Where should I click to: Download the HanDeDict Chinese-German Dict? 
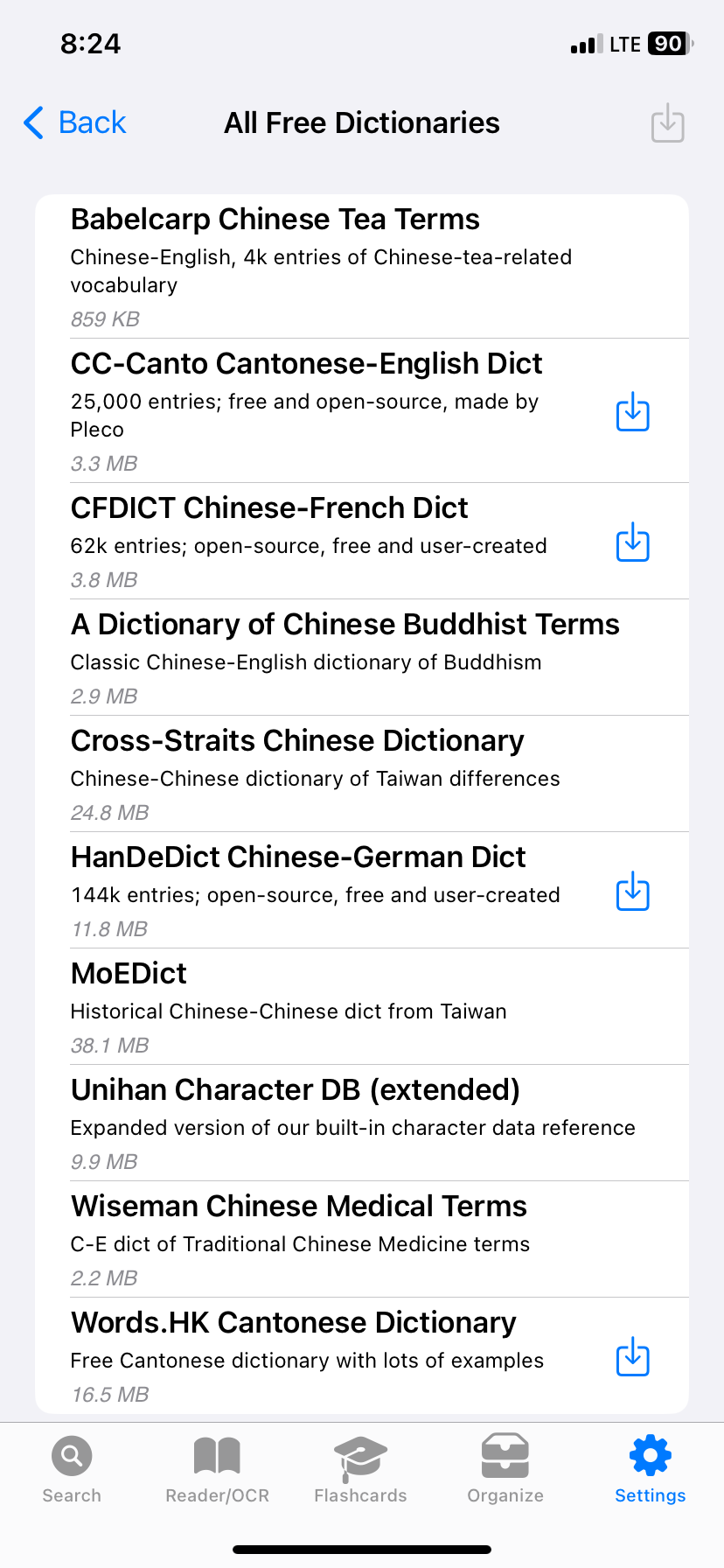[632, 892]
